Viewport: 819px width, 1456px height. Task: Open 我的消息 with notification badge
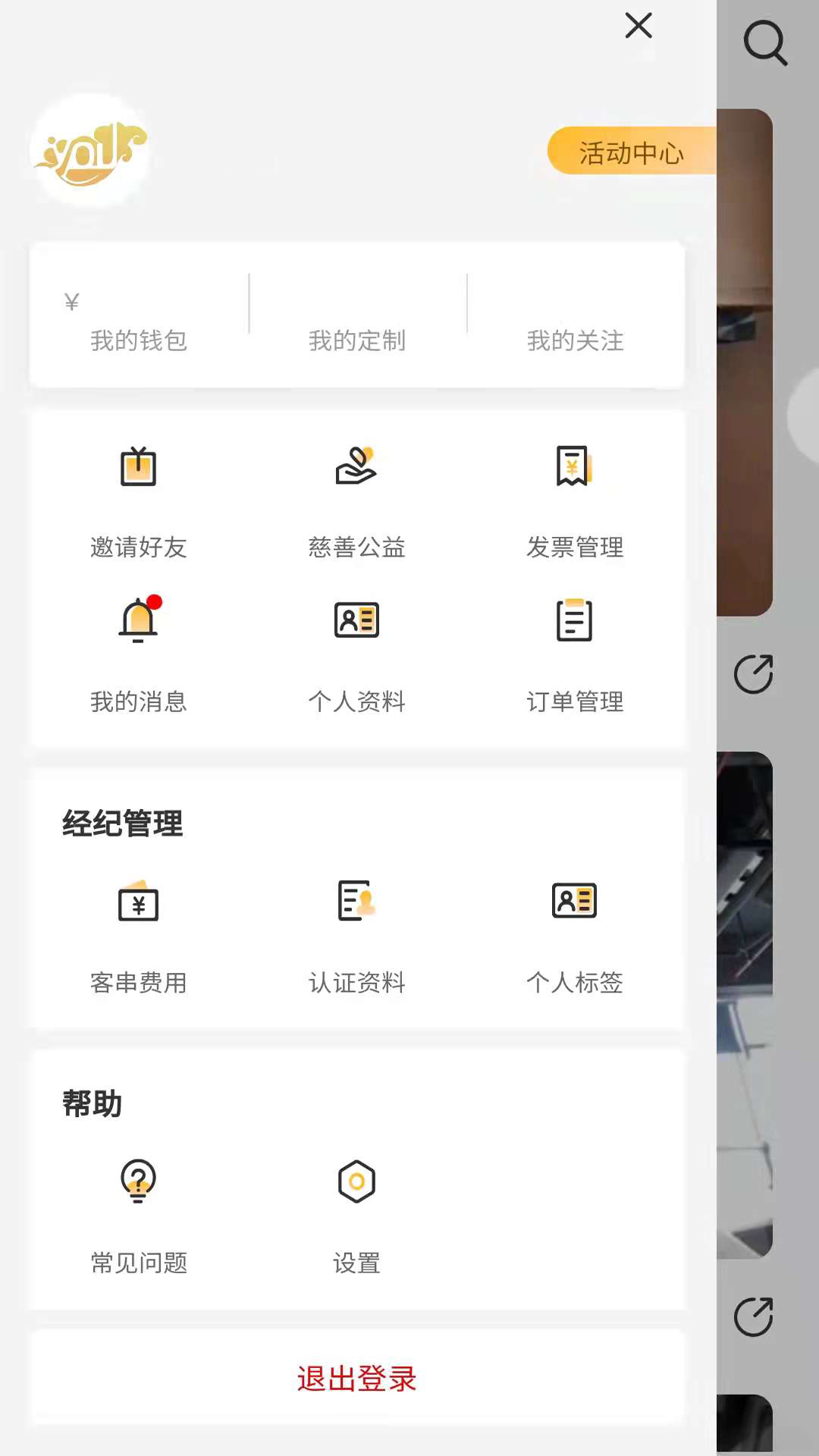138,620
